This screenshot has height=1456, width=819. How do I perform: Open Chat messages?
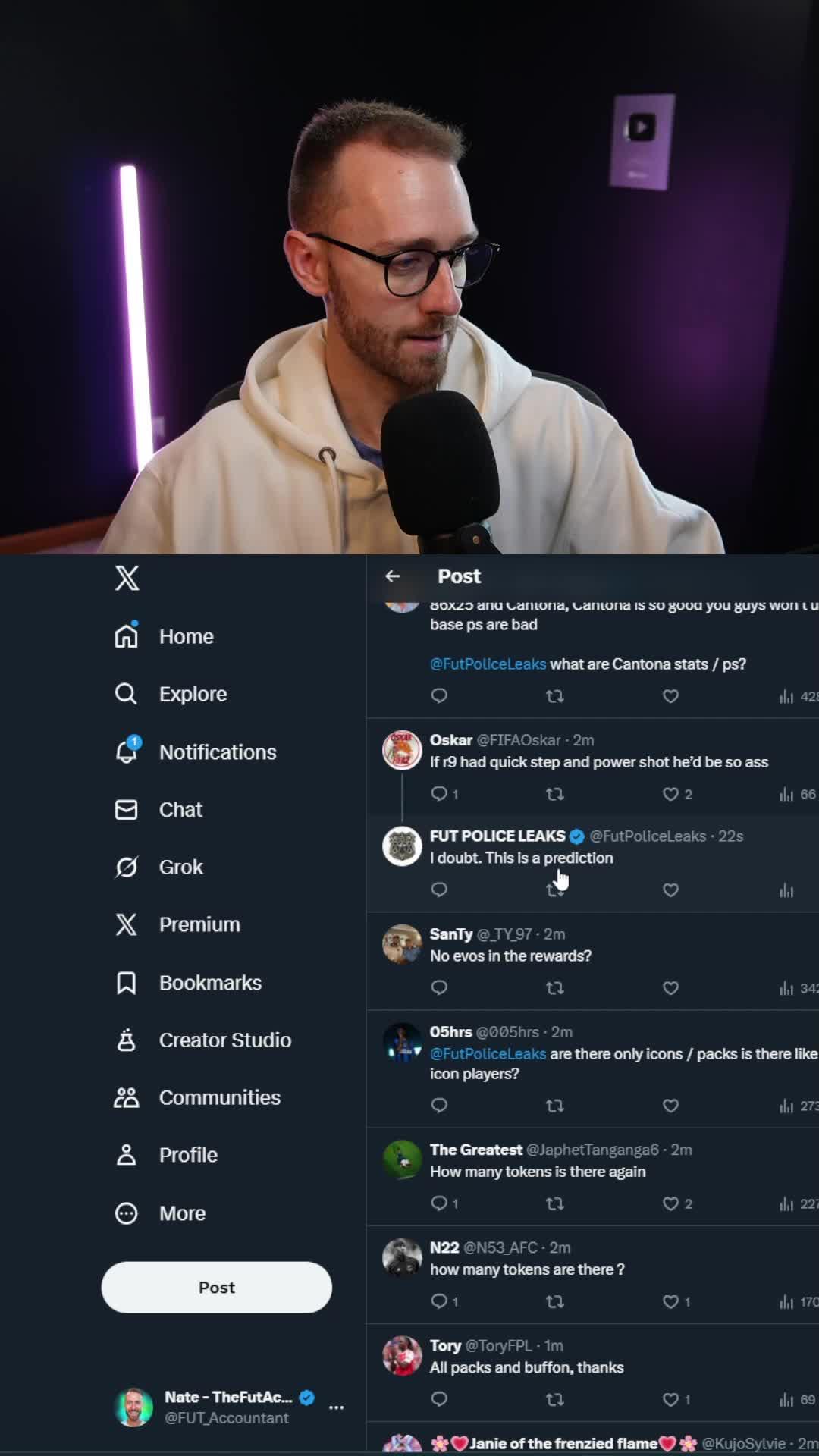(x=180, y=809)
